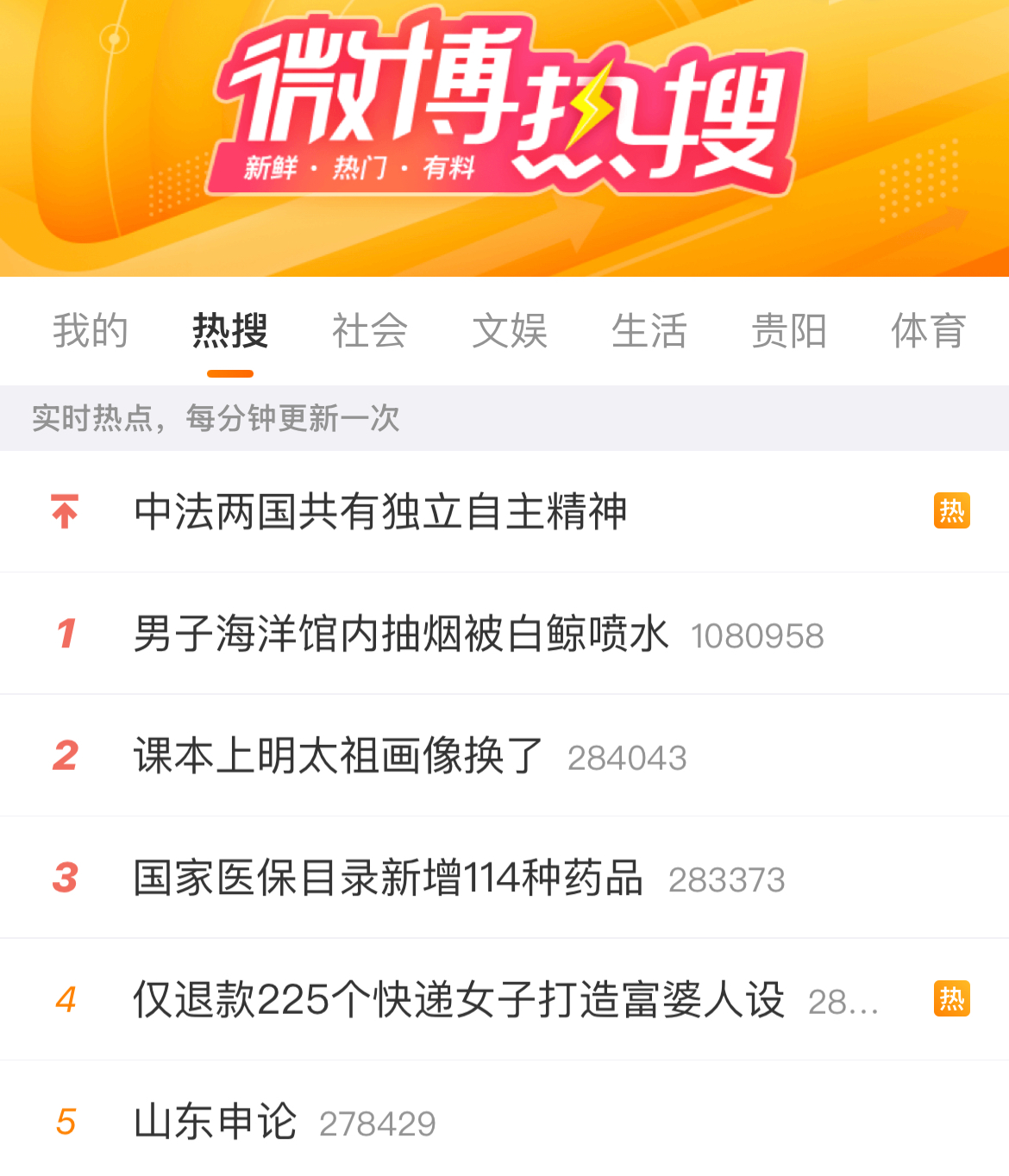Viewport: 1009px width, 1176px height.
Task: Open topic 国家医保目录新增114种药品
Action: coord(388,879)
